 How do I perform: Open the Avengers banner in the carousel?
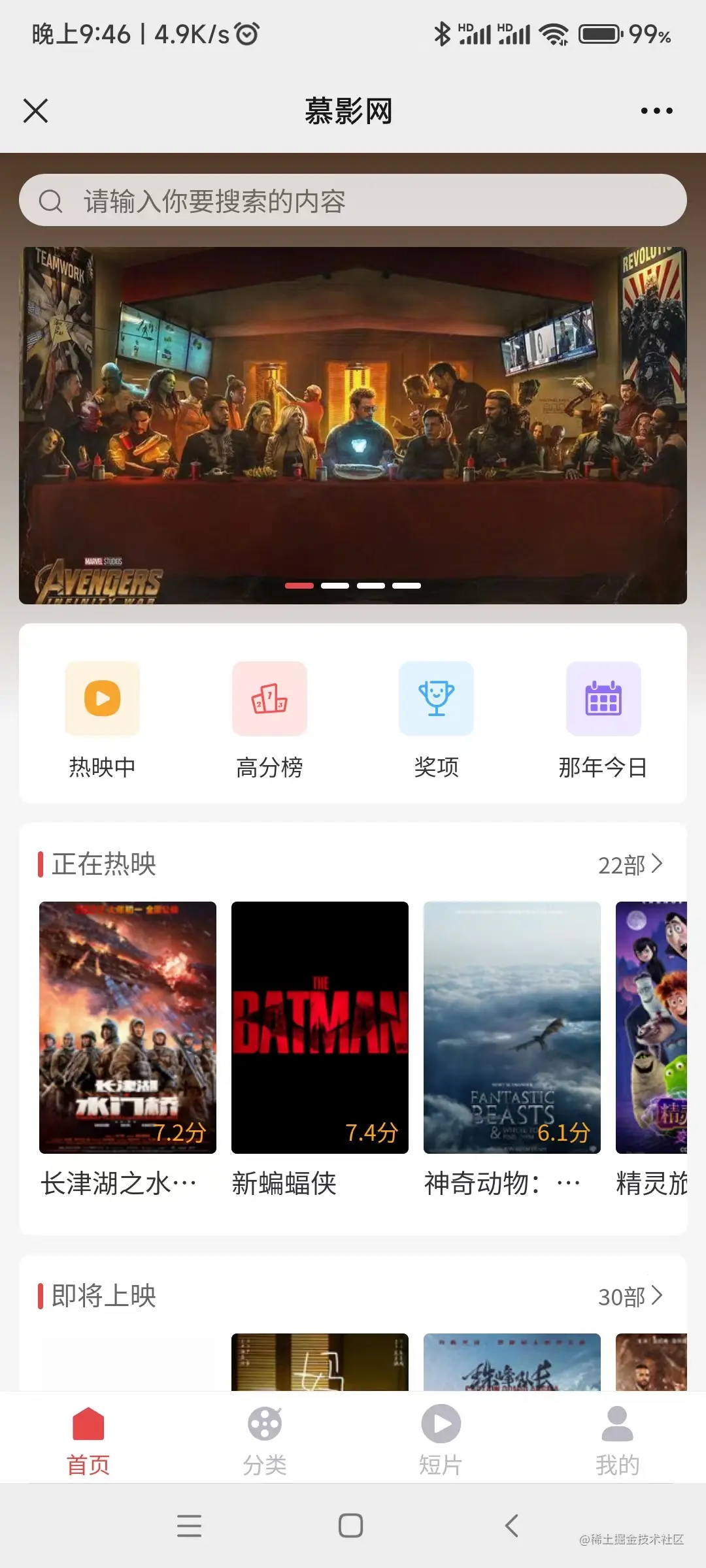(x=353, y=425)
